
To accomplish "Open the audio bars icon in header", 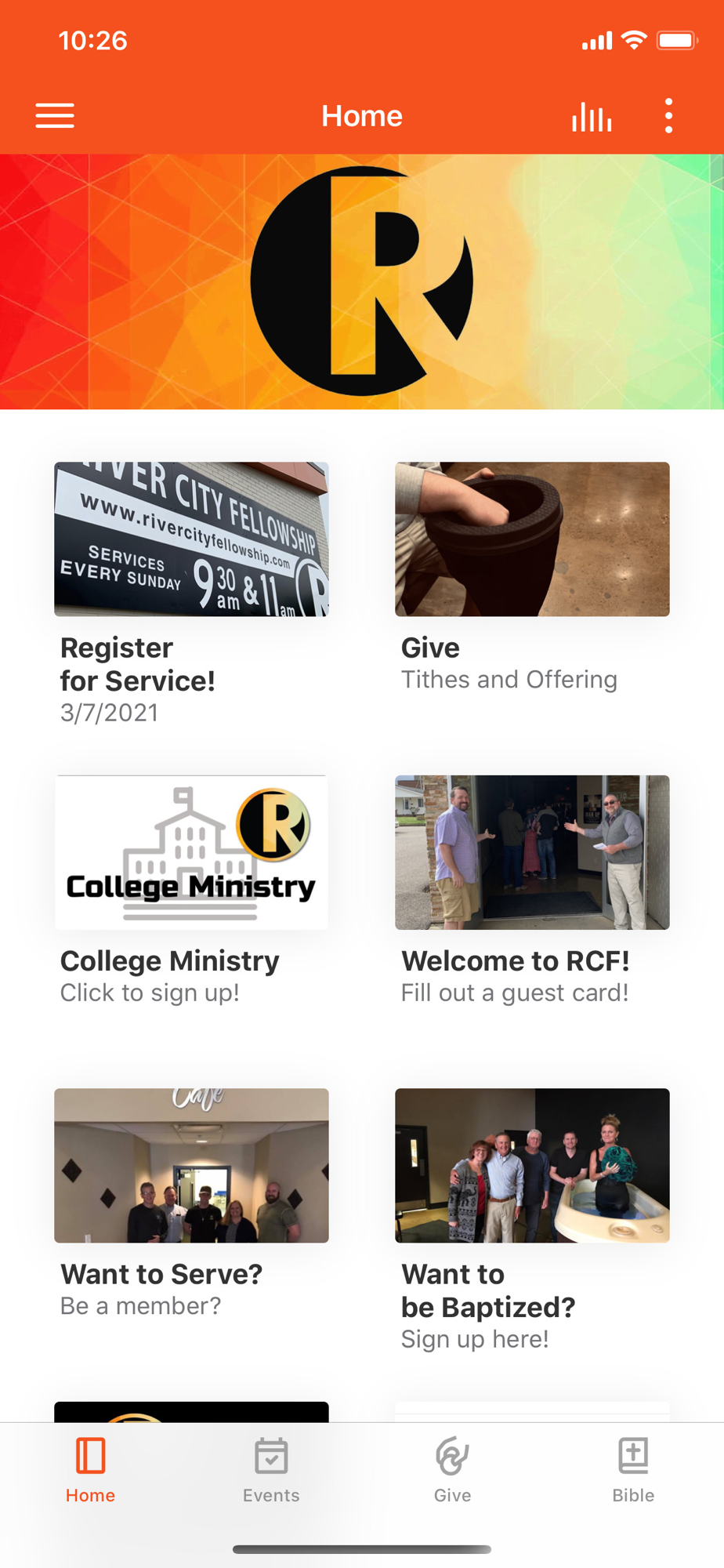I will tap(592, 117).
